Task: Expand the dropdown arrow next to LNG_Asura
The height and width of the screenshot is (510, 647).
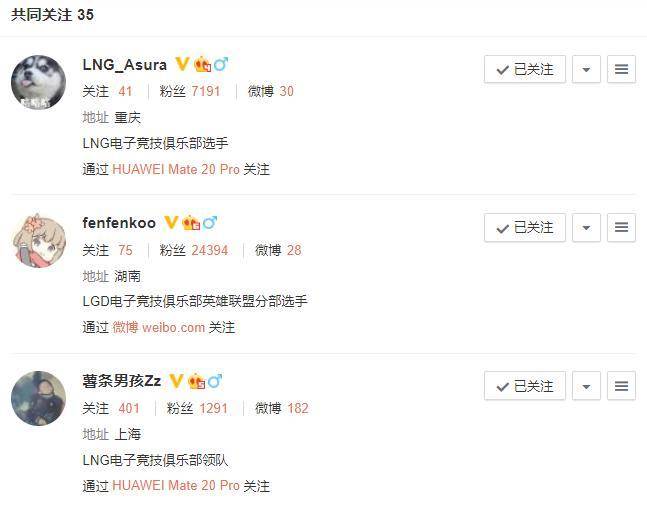Action: (x=586, y=69)
